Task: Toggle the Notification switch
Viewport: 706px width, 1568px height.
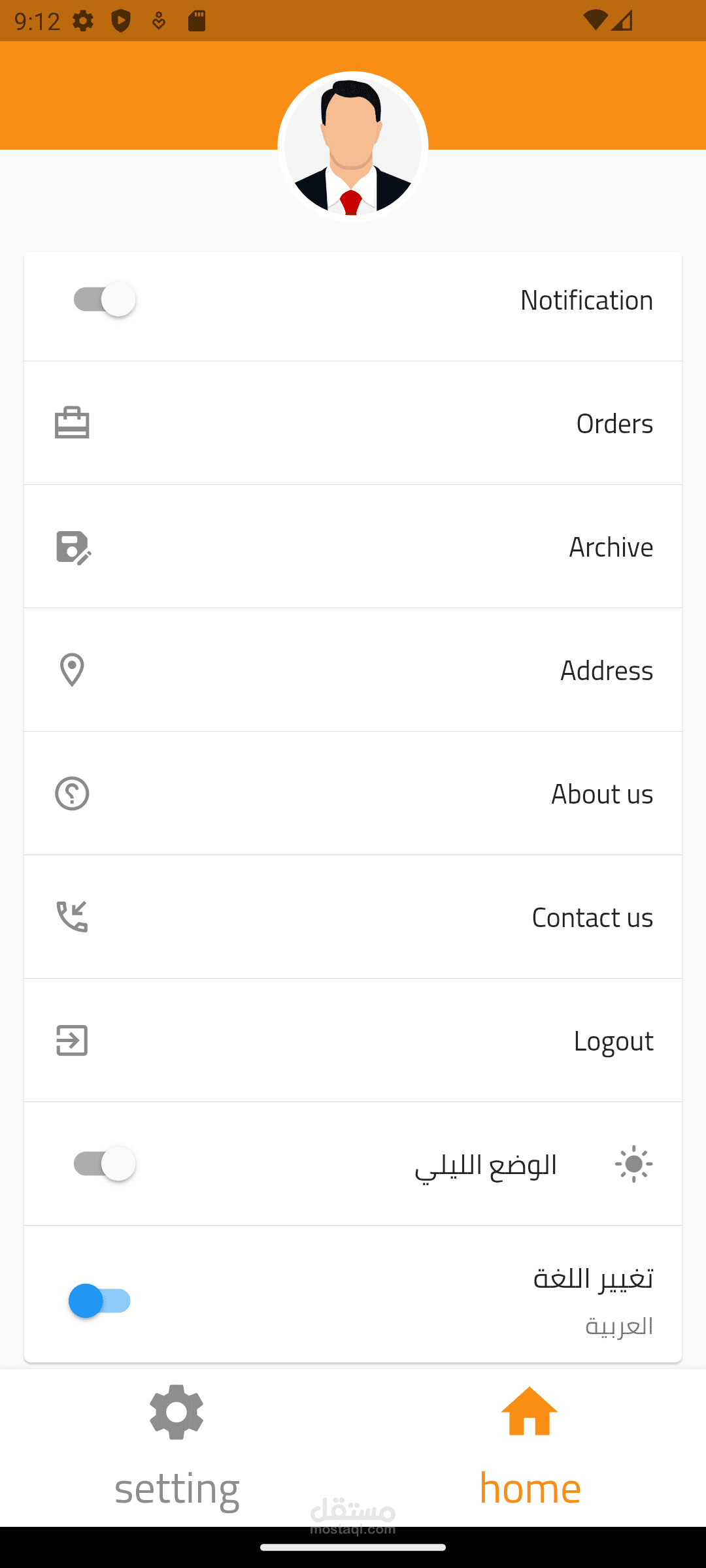Action: [105, 300]
